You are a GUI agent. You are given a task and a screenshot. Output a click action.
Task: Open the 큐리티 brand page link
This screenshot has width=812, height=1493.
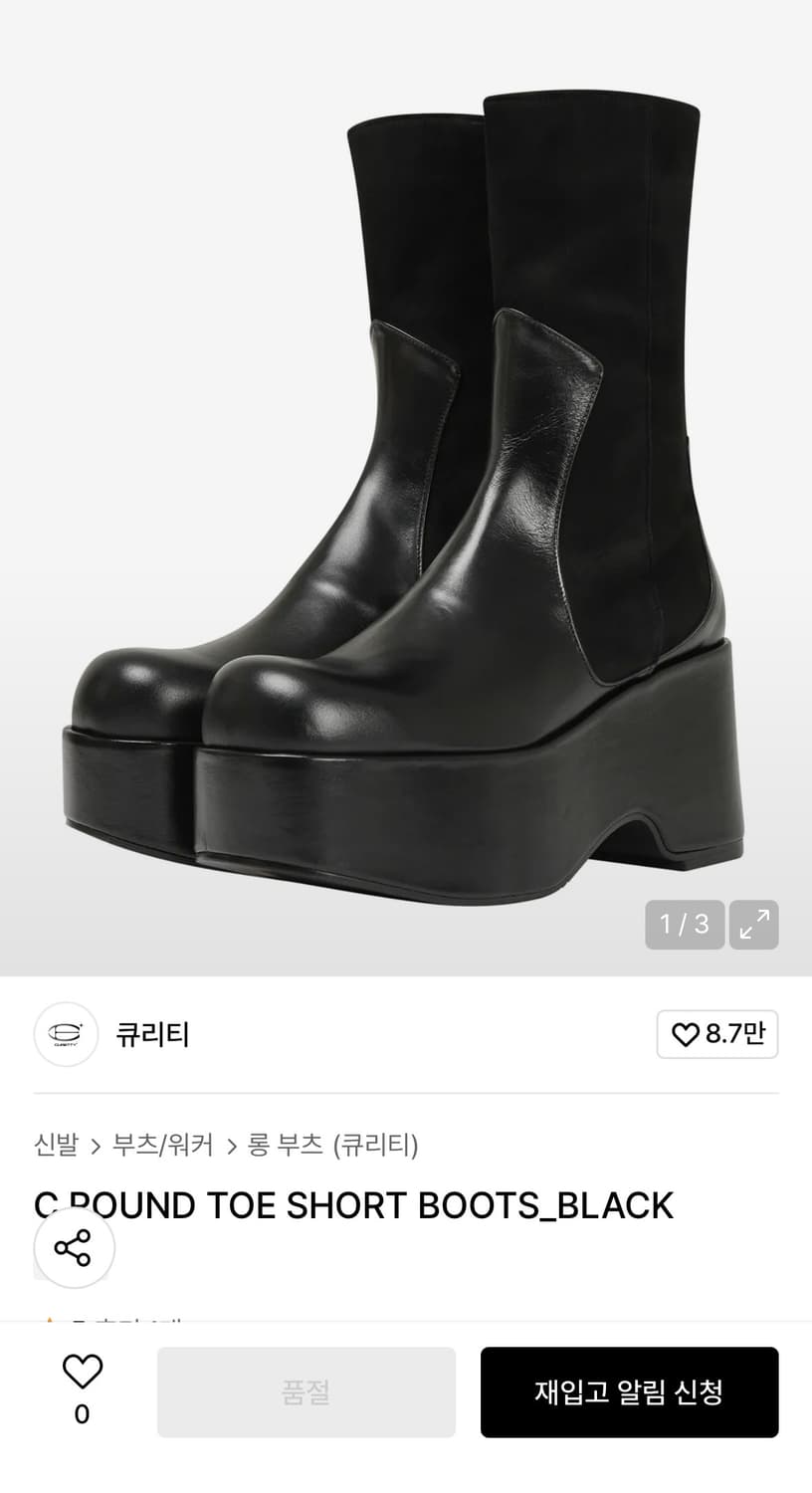[x=152, y=1035]
